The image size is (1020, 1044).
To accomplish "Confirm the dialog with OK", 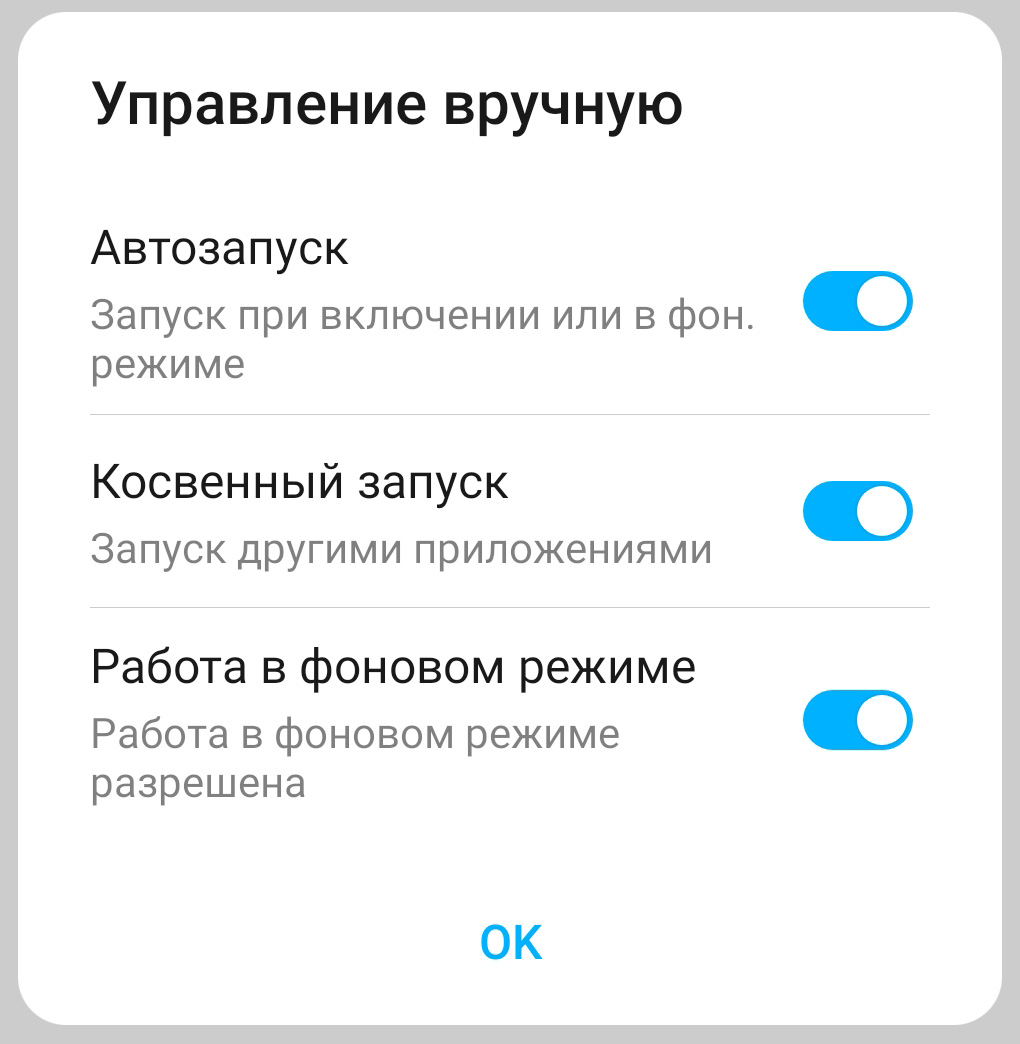I will pyautogui.click(x=511, y=942).
